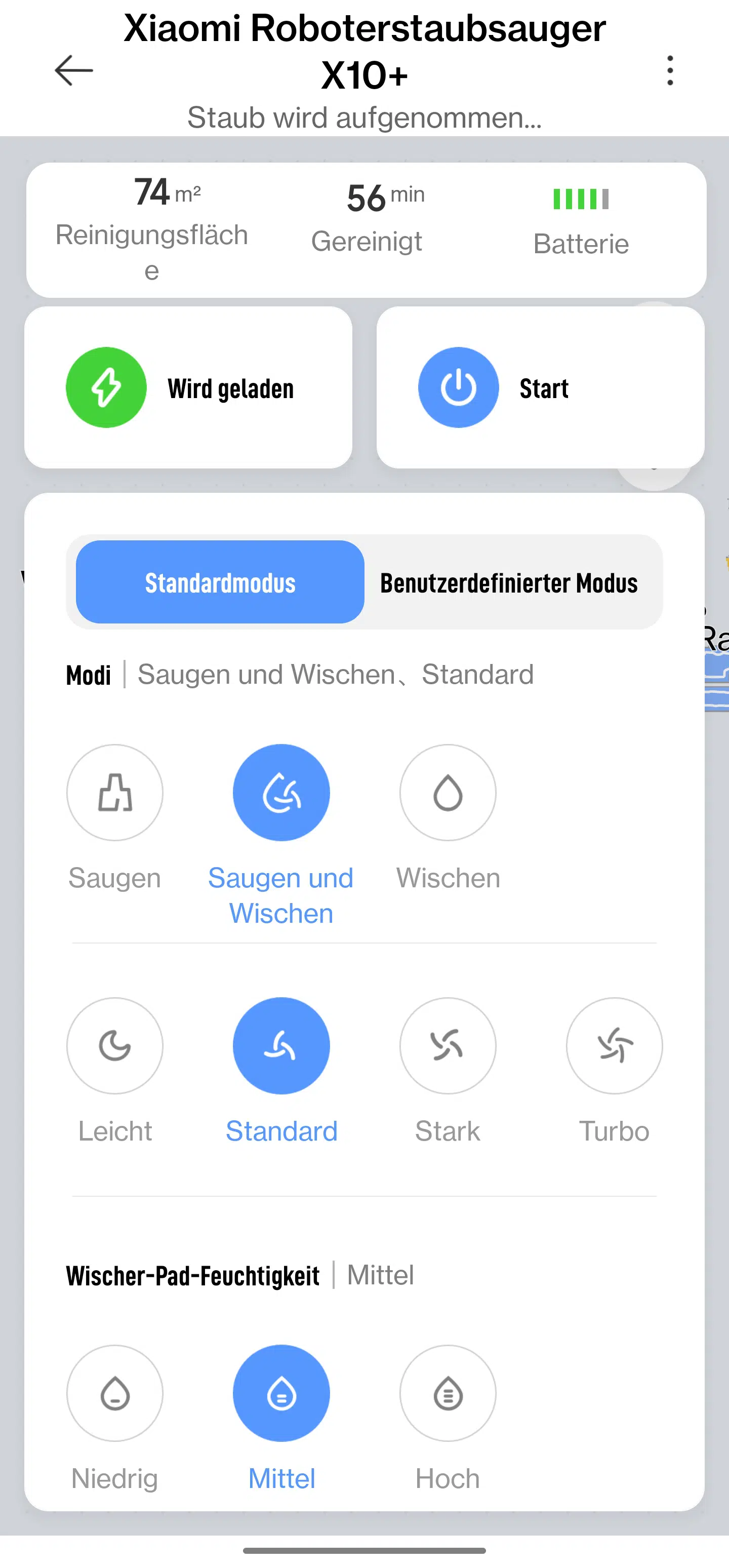This screenshot has height=1568, width=729.
Task: Set mop pad moisture to Niedrig
Action: pos(115,1393)
